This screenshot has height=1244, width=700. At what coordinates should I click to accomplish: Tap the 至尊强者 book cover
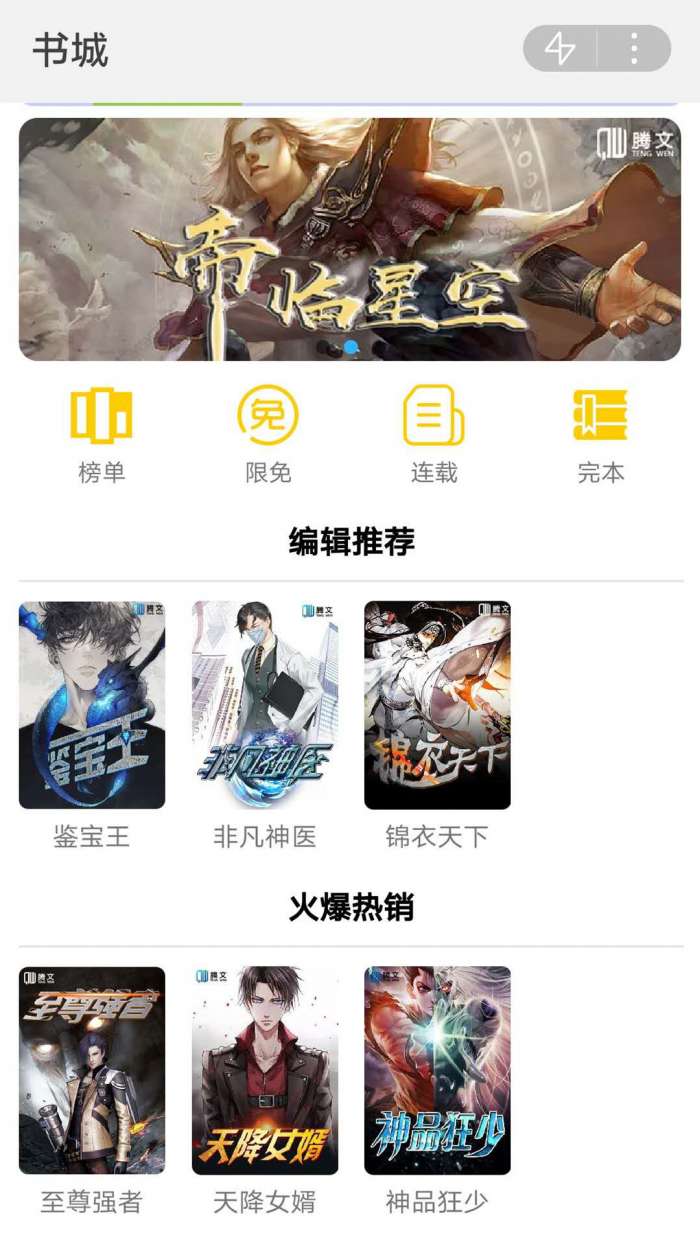click(x=92, y=1070)
